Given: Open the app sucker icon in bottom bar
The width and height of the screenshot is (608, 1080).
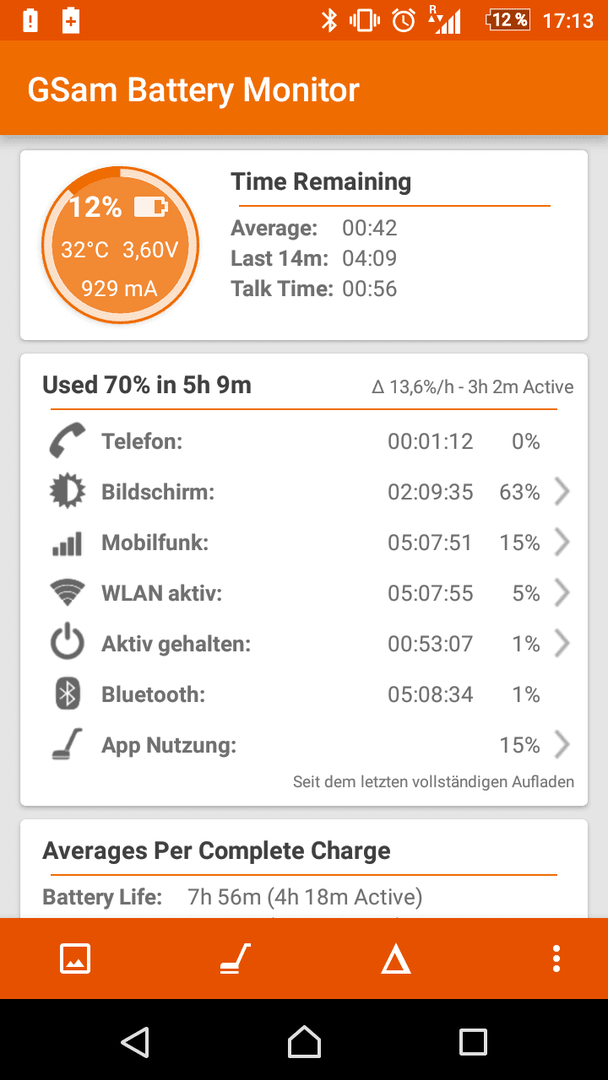Looking at the screenshot, I should [x=235, y=958].
